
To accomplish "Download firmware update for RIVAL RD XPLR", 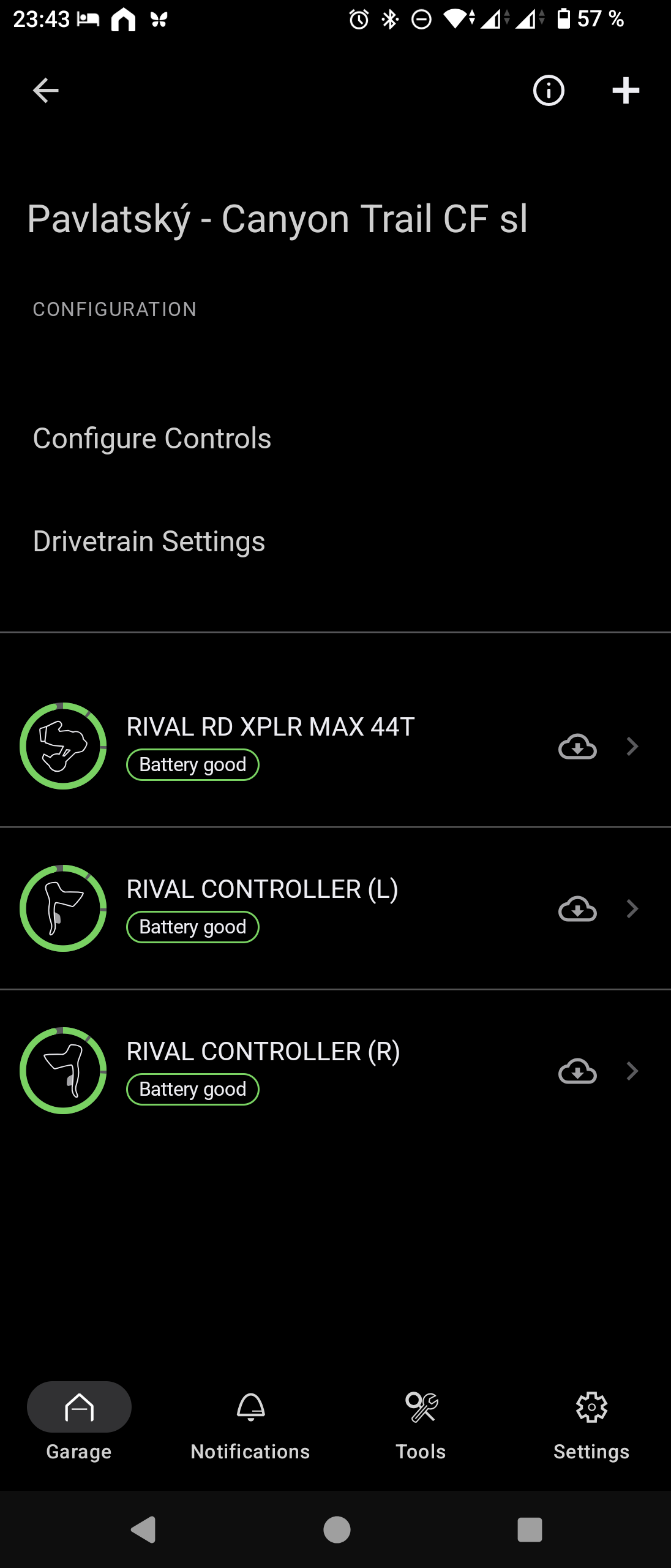I will pos(577,747).
